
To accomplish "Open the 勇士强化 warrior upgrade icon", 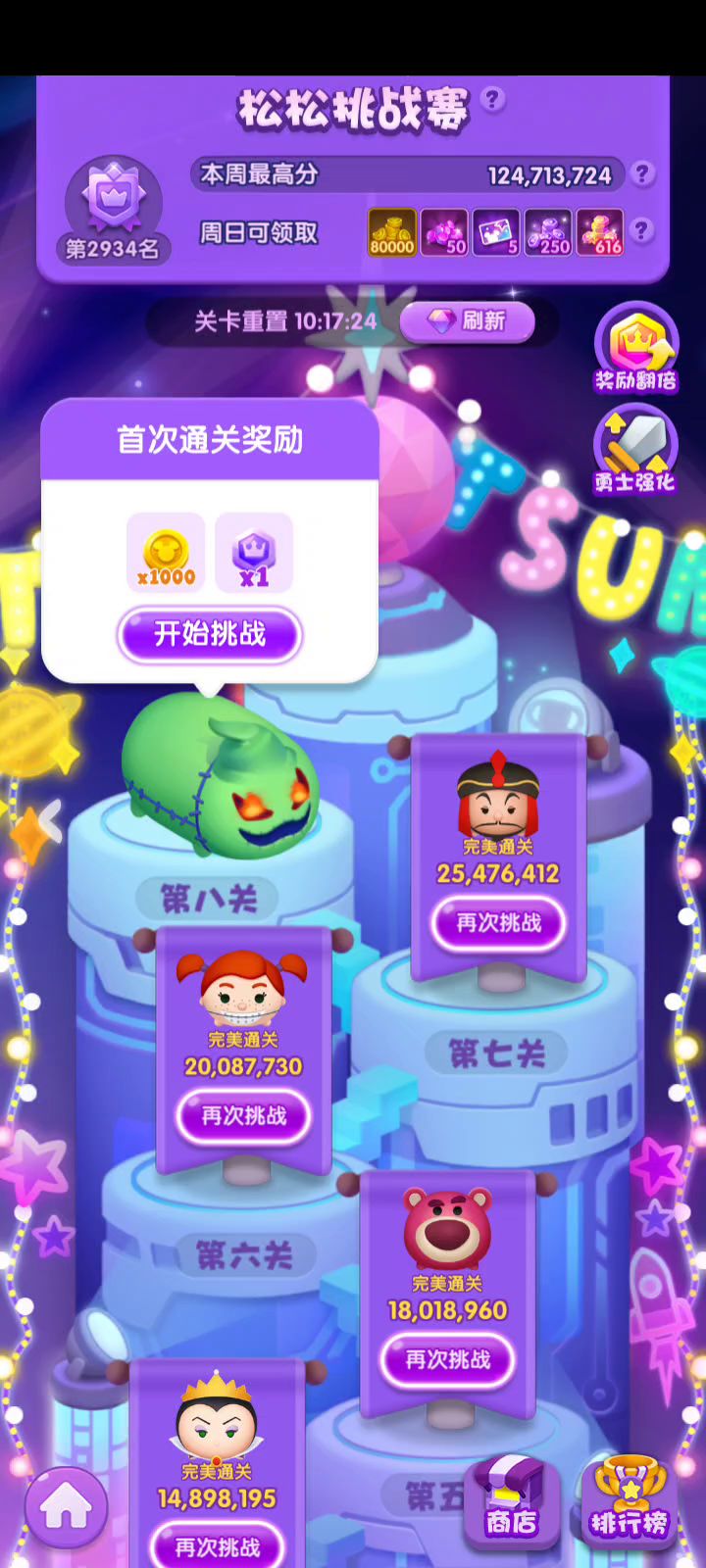I will pos(635,451).
